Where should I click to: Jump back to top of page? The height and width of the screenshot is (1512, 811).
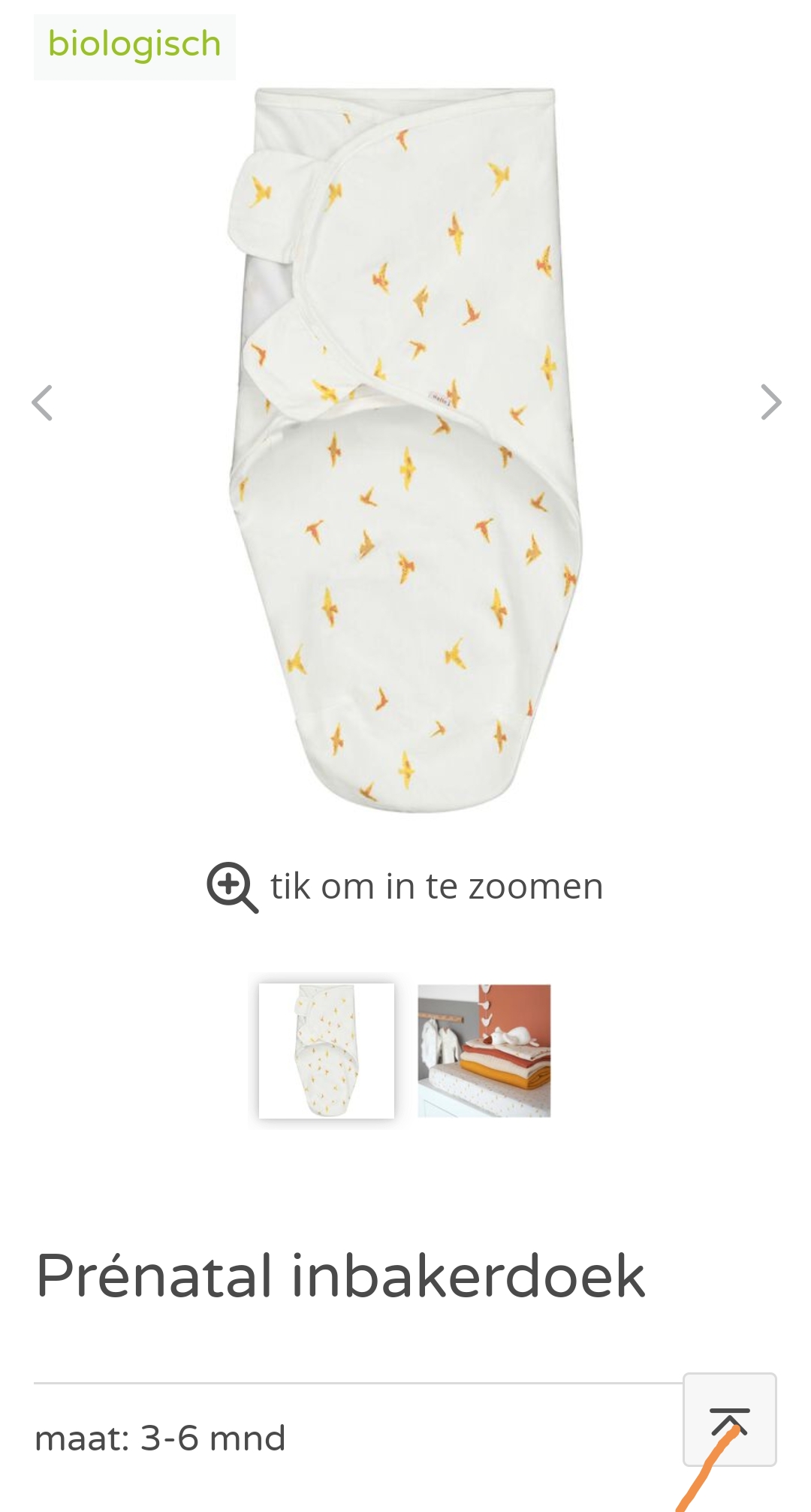tap(729, 1419)
